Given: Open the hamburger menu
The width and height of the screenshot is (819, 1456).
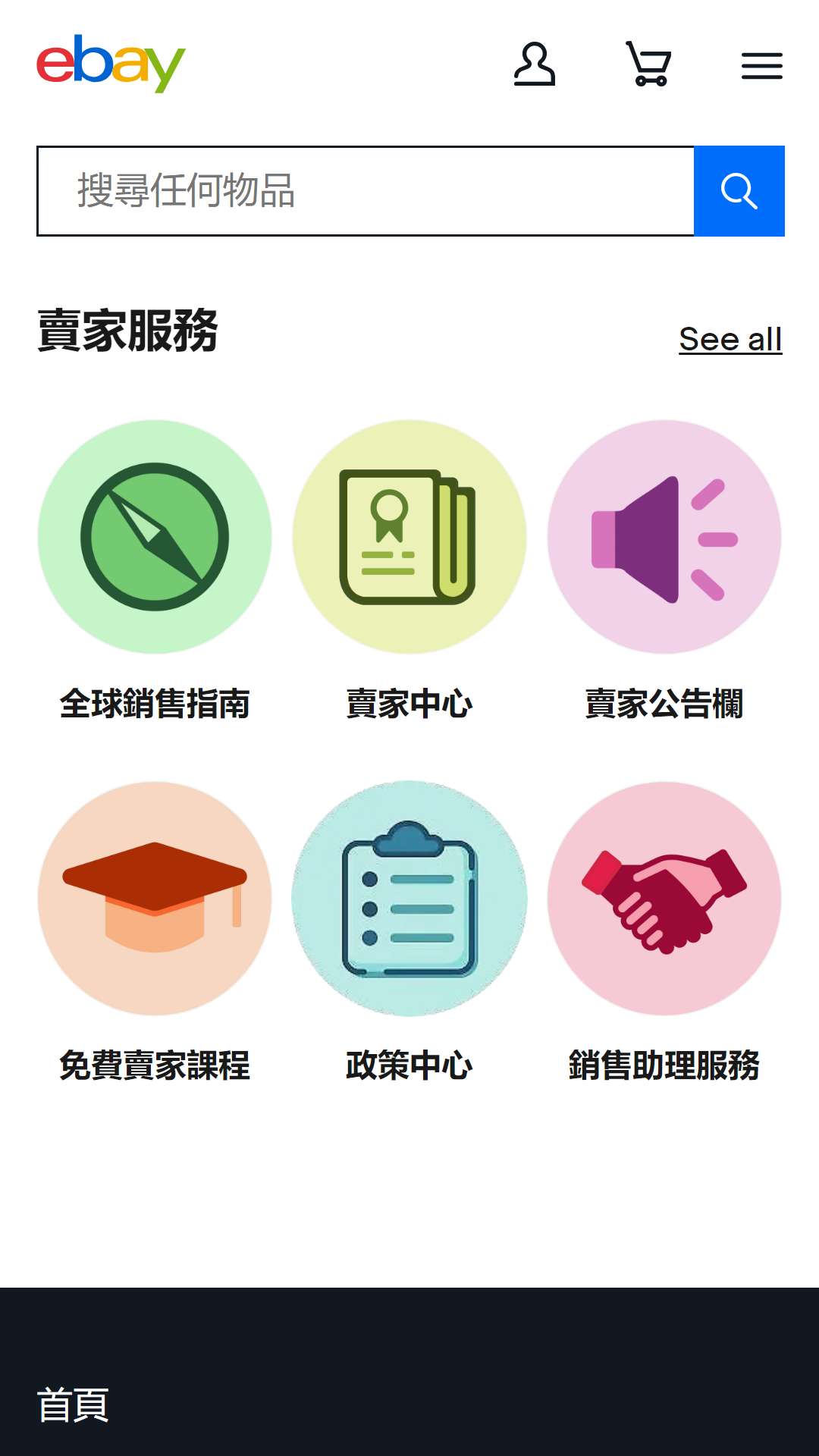Looking at the screenshot, I should click(762, 66).
